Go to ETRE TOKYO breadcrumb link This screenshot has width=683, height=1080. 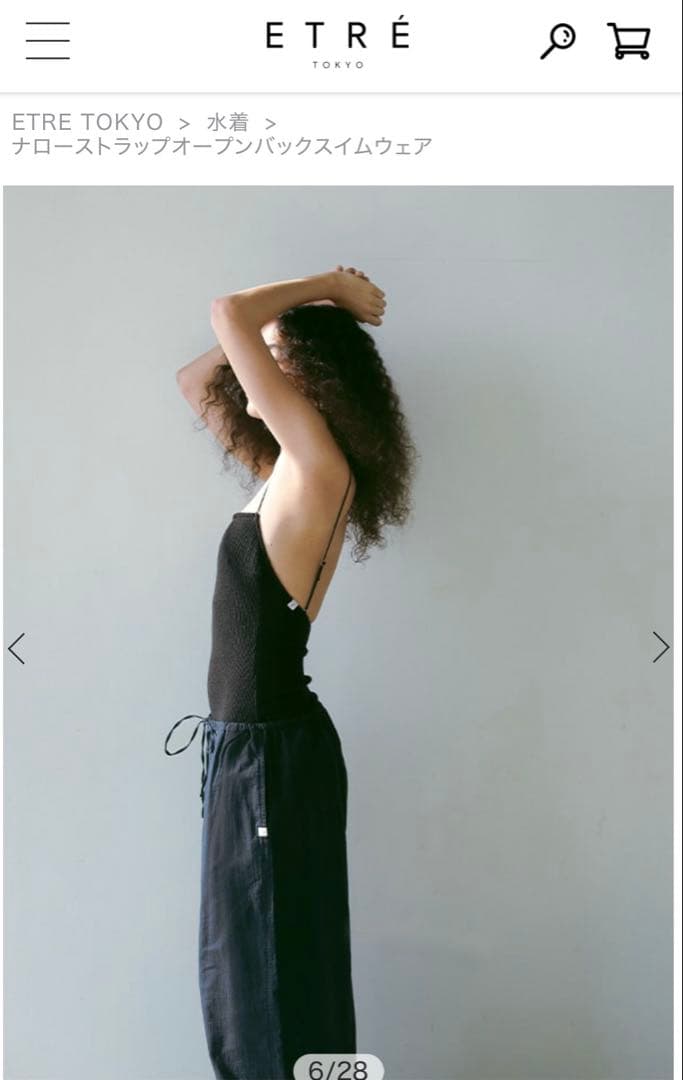[87, 122]
